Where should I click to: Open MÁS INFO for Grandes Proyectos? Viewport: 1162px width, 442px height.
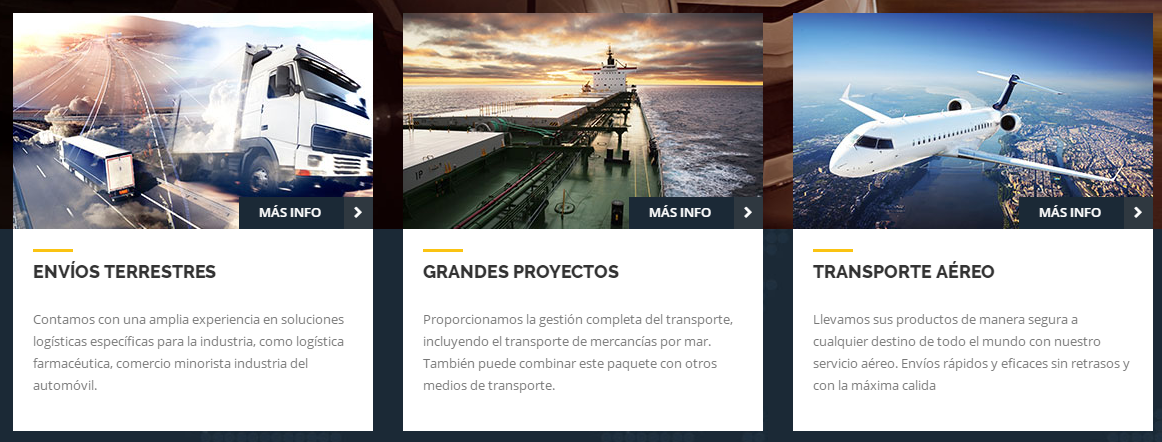point(695,213)
